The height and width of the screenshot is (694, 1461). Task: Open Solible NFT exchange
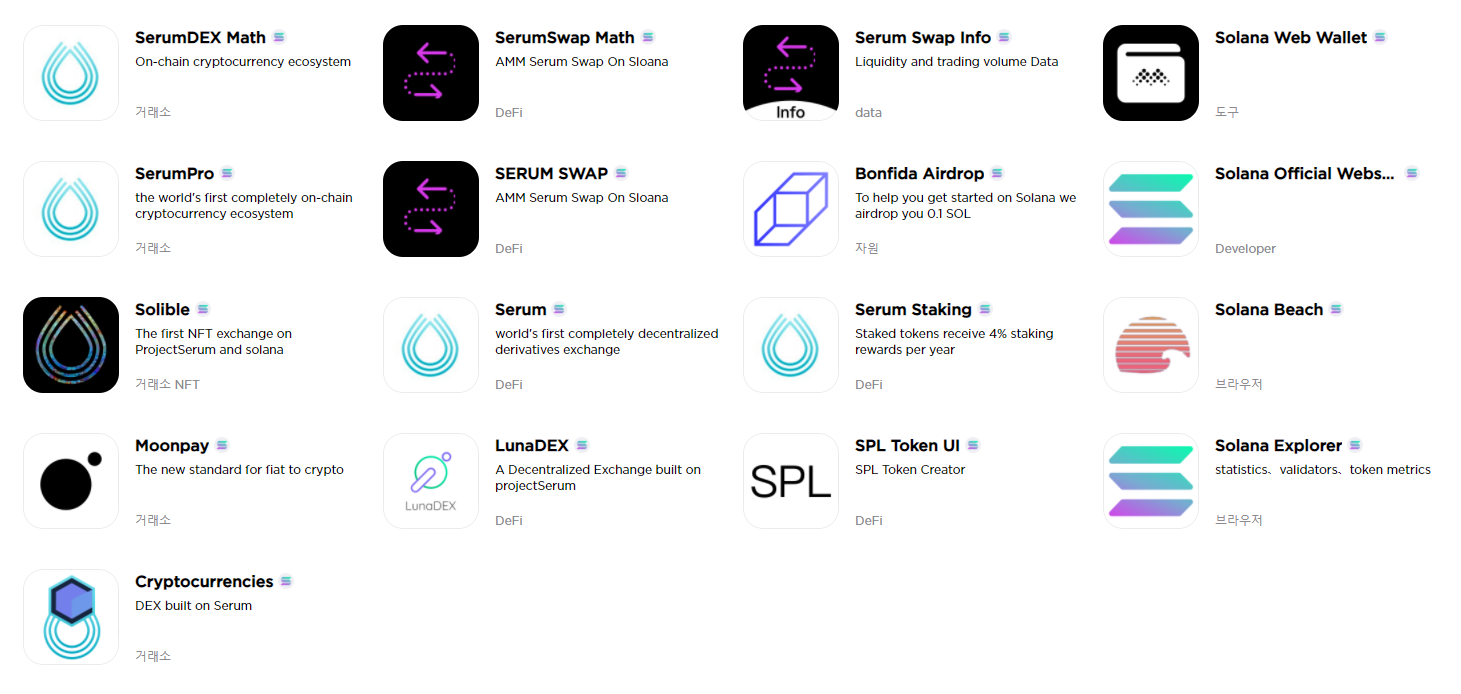pos(71,345)
